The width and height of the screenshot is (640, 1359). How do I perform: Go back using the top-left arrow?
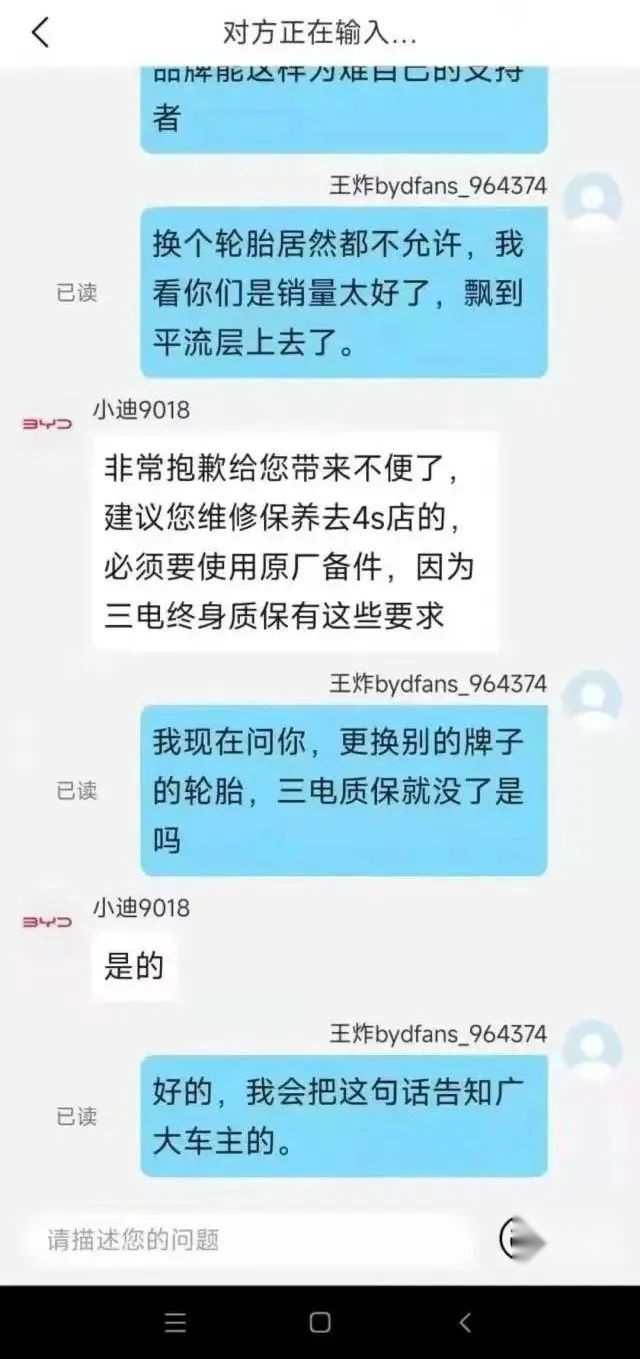[40, 32]
